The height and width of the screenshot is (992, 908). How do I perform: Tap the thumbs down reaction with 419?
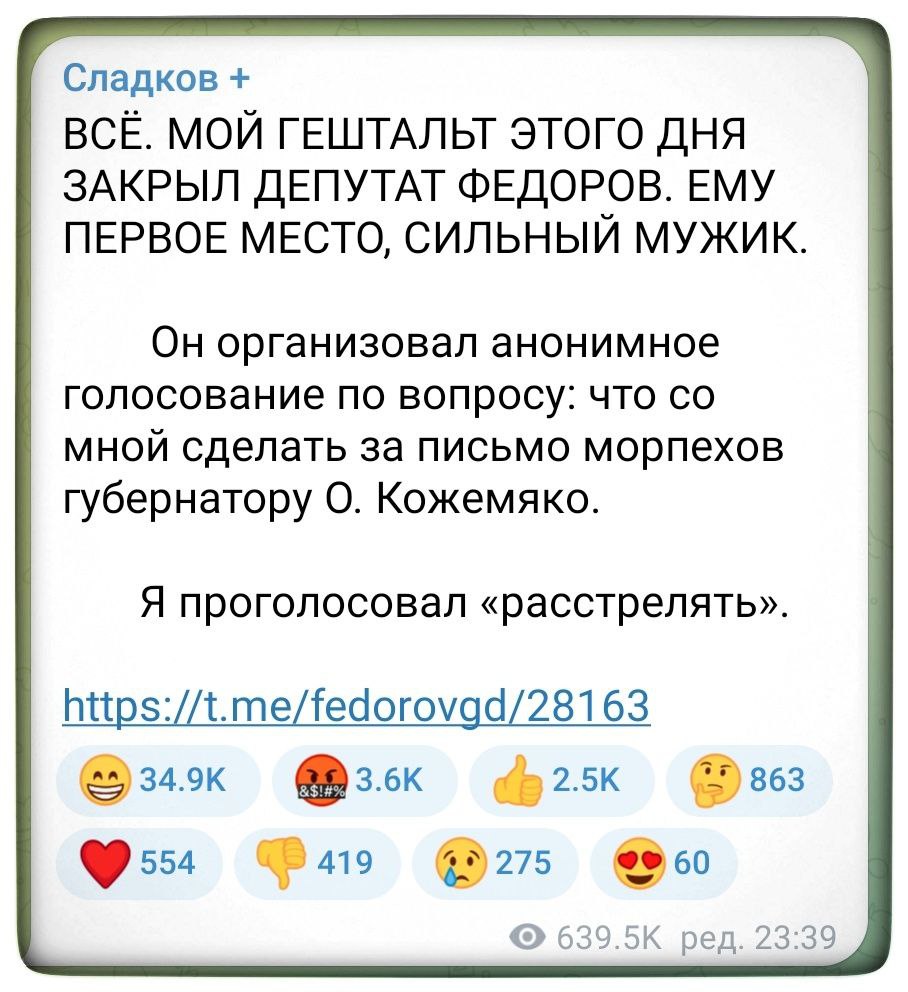(314, 859)
